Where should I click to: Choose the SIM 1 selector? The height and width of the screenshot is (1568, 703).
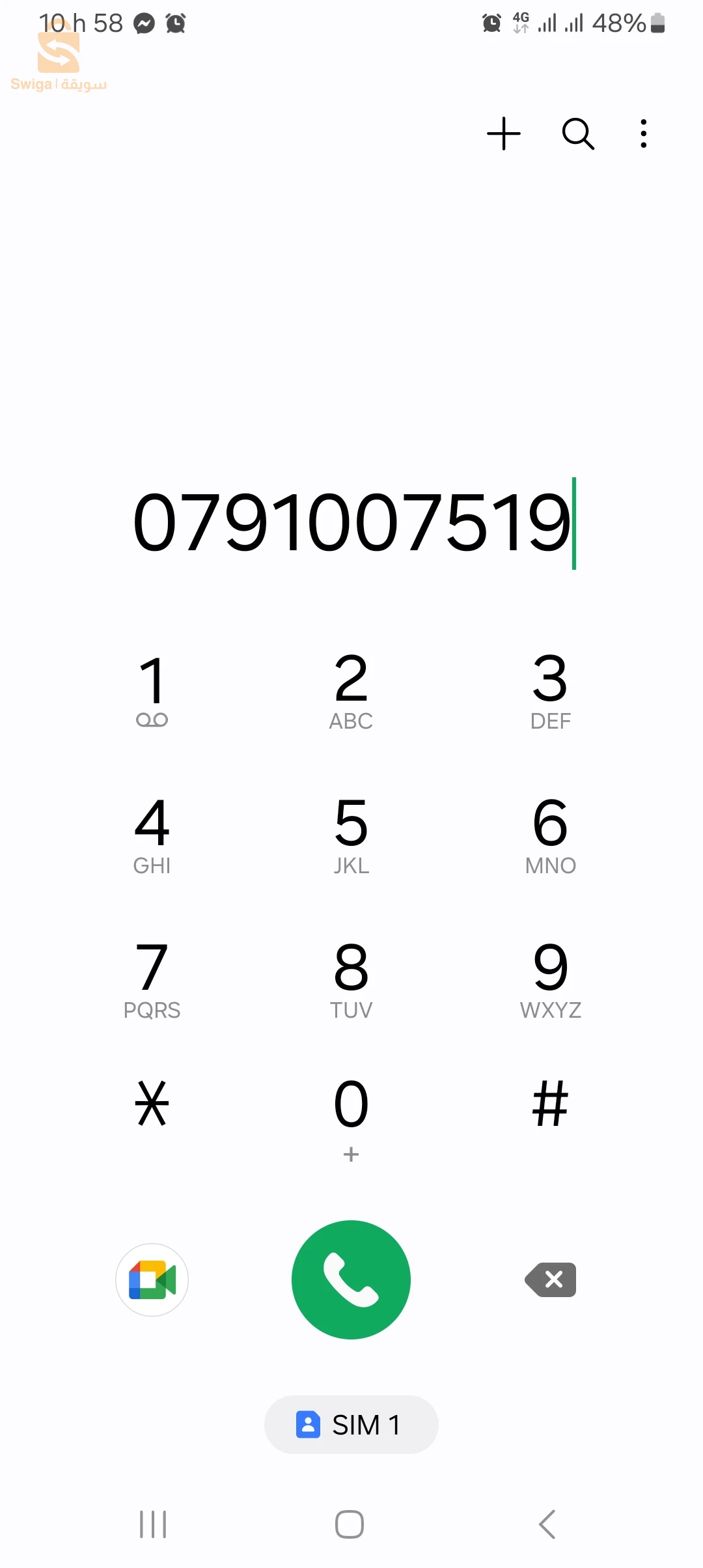tap(351, 1425)
